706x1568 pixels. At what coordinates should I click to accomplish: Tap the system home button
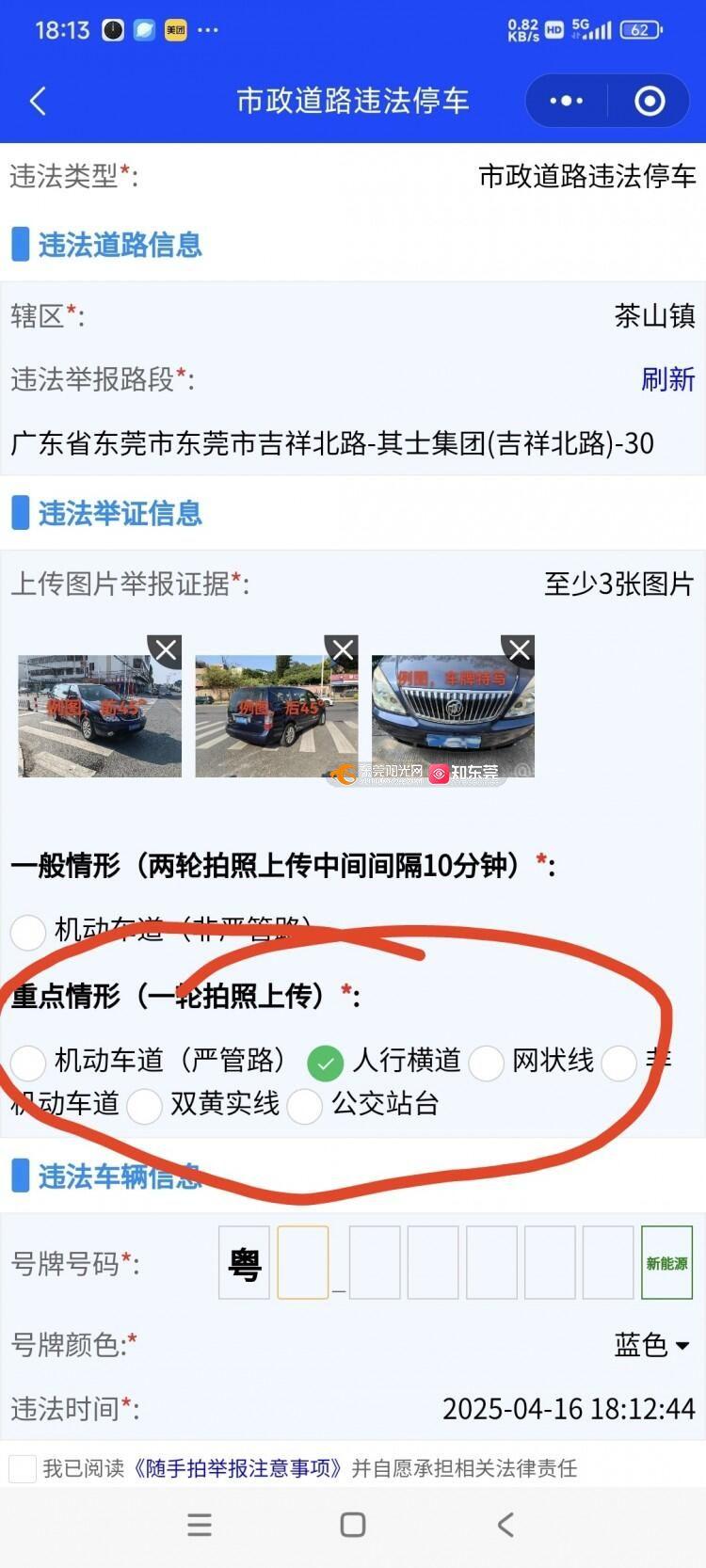[x=353, y=1525]
